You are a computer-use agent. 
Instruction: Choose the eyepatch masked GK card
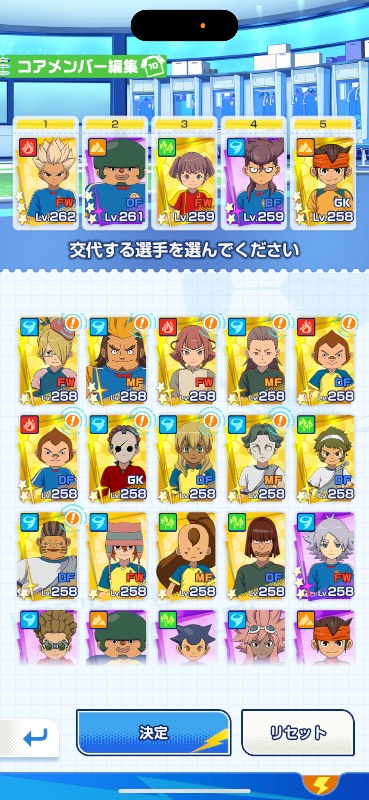click(x=118, y=458)
